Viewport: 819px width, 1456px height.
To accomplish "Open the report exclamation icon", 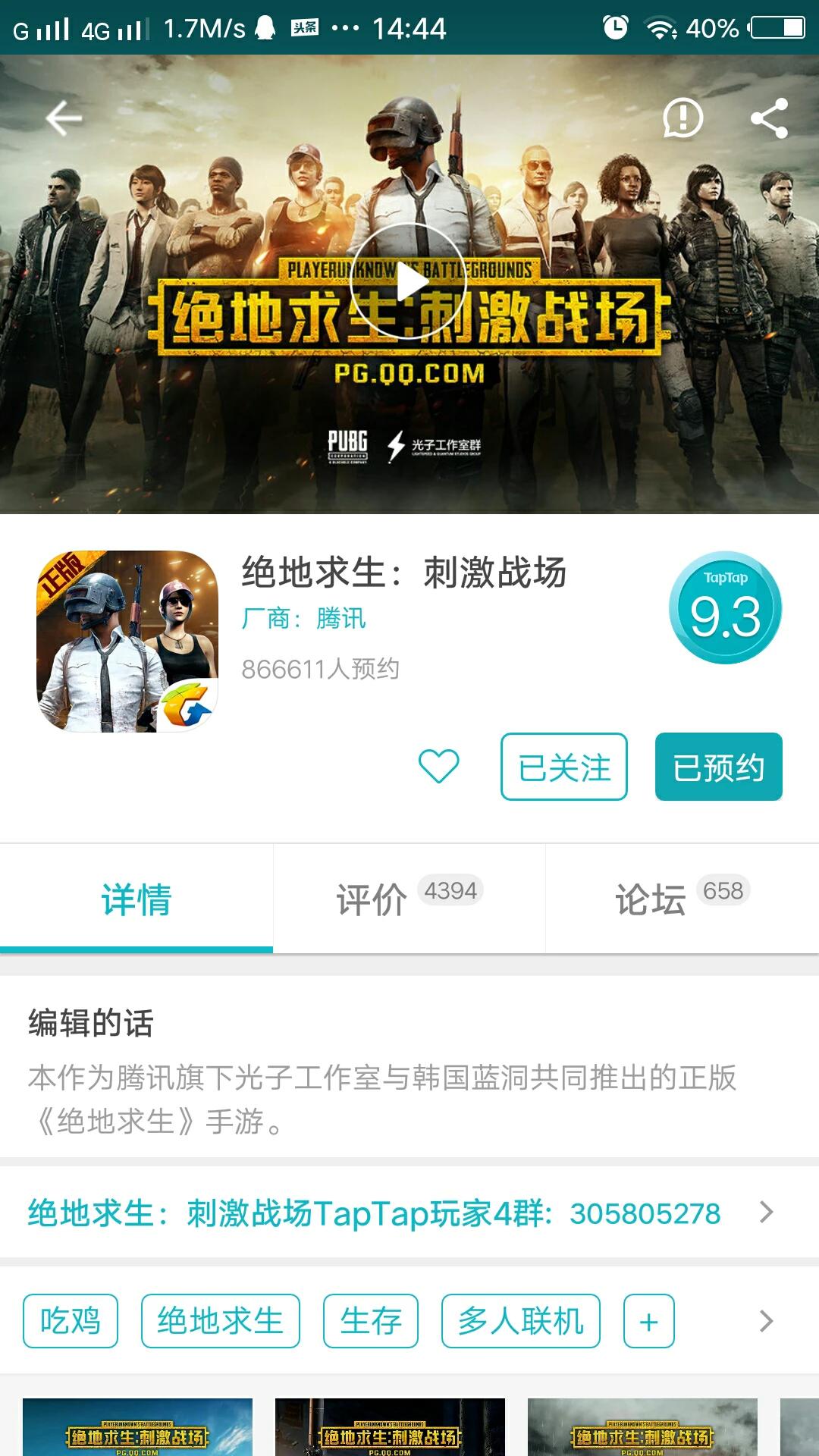I will (682, 118).
